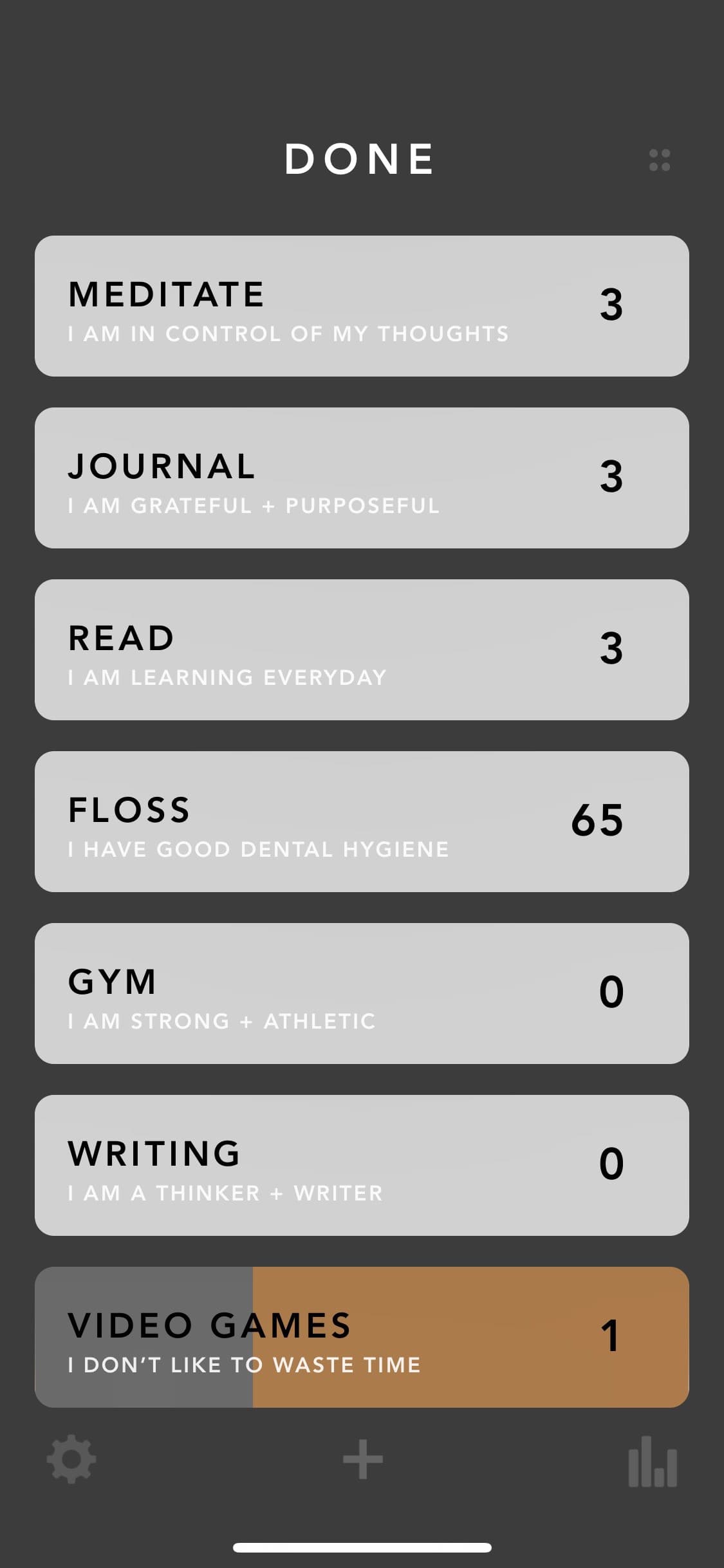View statistics bar chart
Image resolution: width=724 pixels, height=1568 pixels.
coord(652,1461)
